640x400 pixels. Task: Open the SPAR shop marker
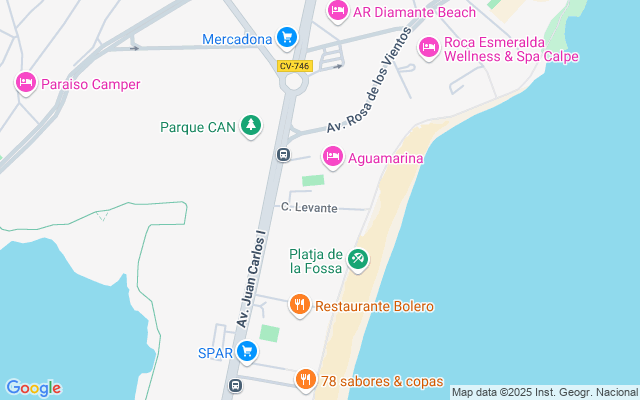[247, 351]
